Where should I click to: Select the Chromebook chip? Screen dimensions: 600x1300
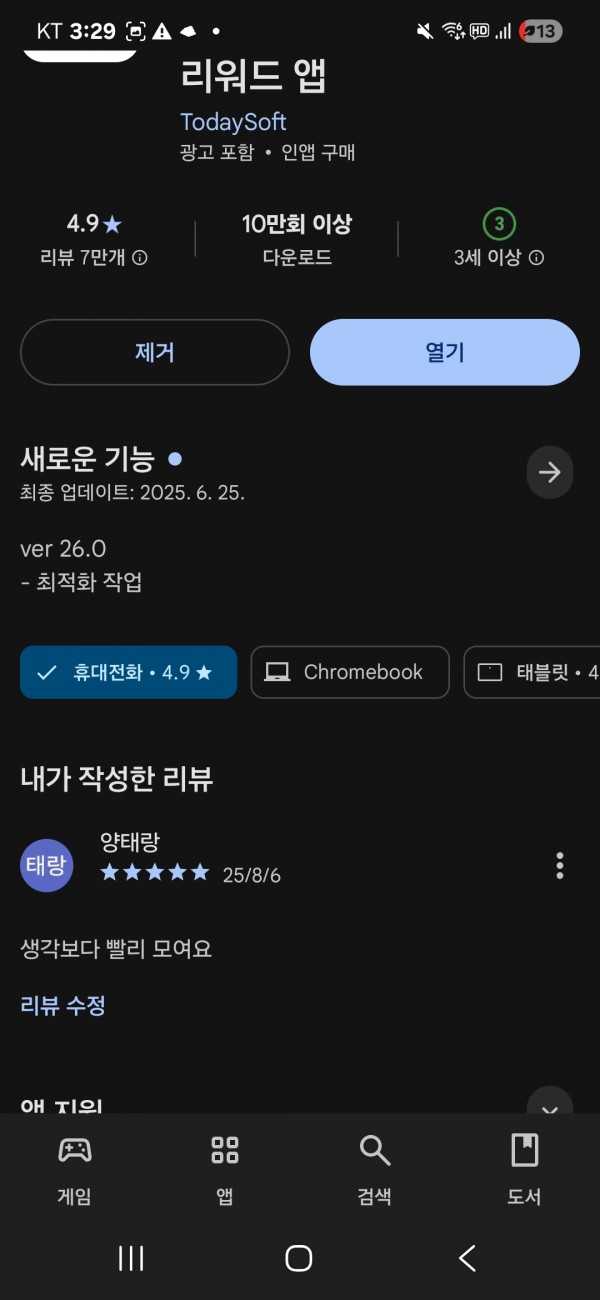click(x=350, y=672)
